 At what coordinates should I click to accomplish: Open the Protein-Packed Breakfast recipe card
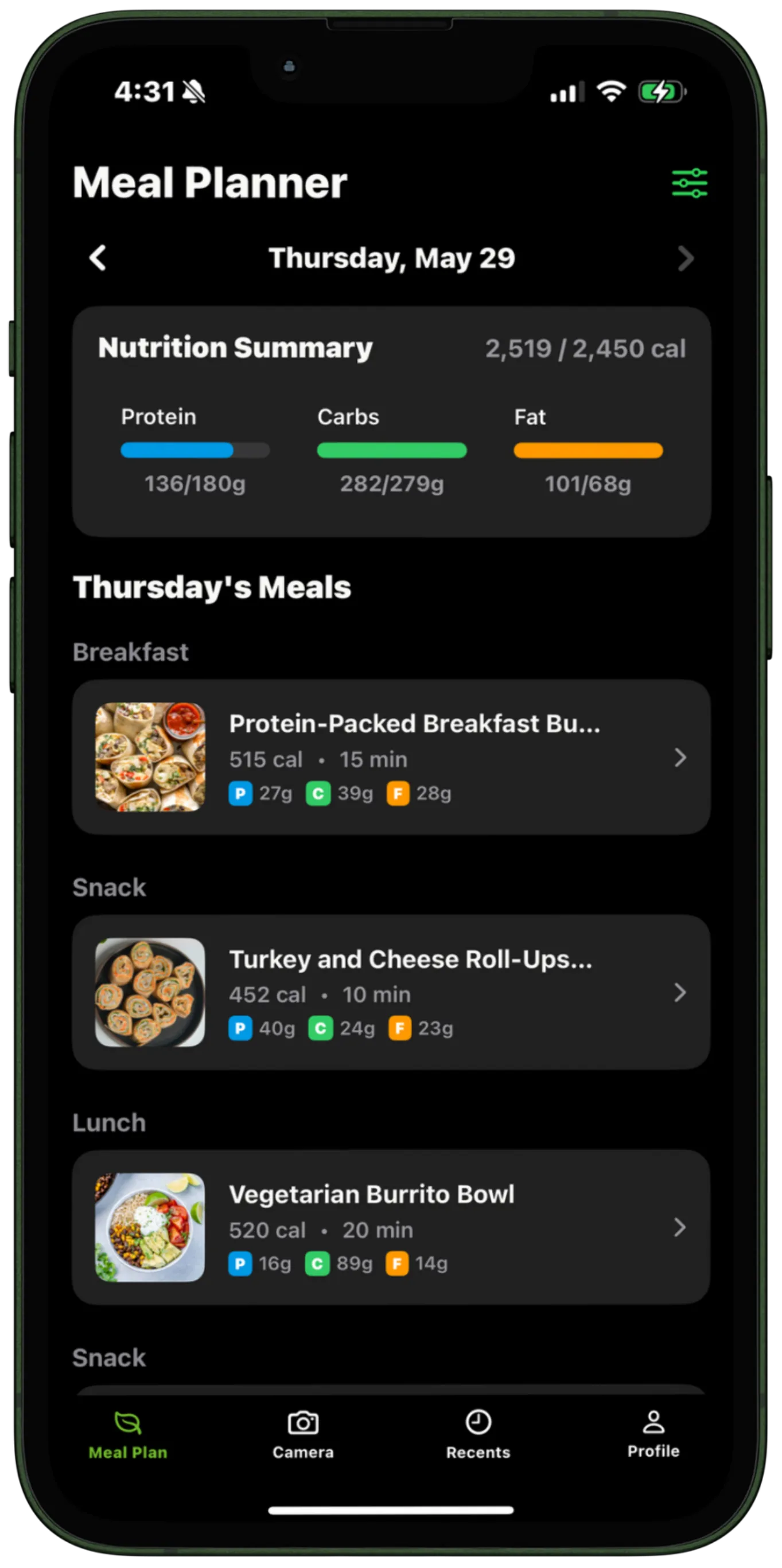[x=391, y=756]
